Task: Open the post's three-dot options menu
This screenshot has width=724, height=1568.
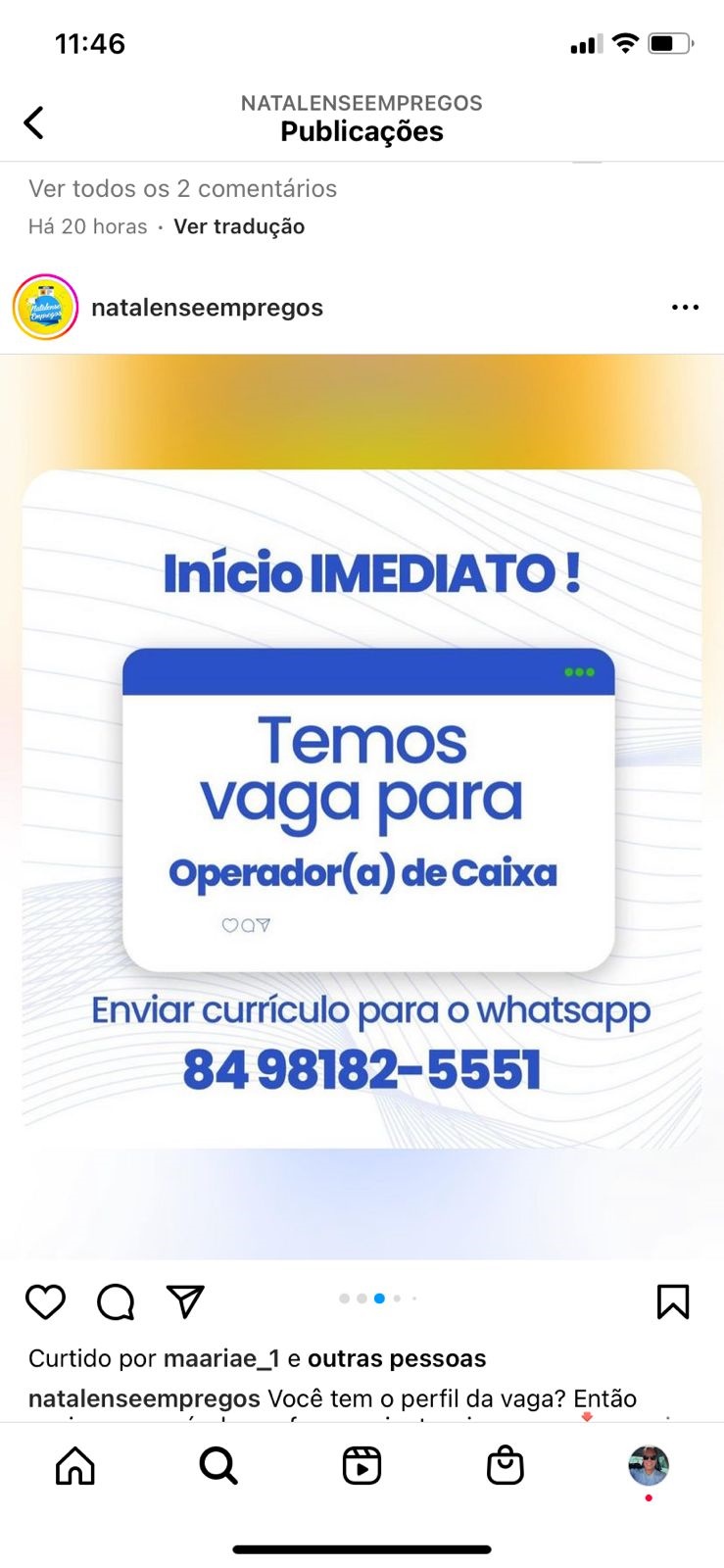Action: pos(685,308)
